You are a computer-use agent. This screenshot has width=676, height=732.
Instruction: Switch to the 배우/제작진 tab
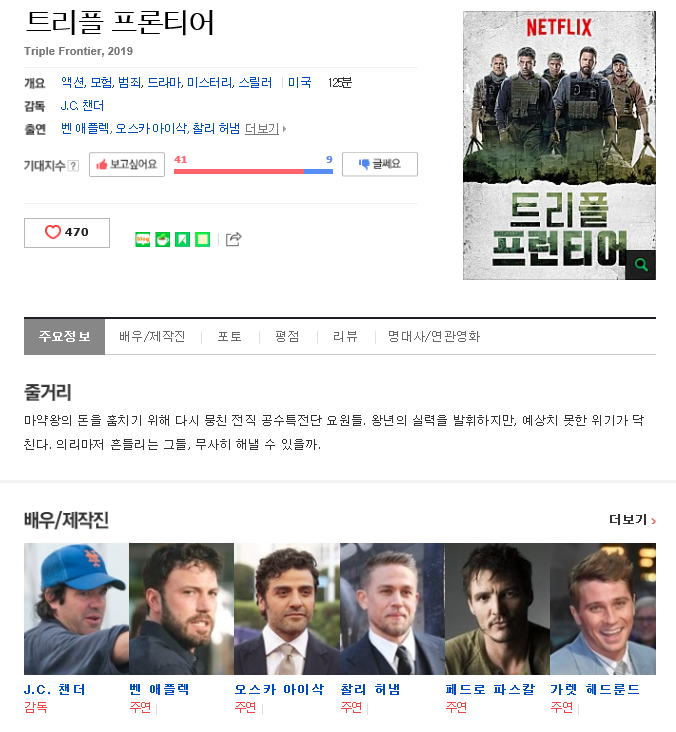point(152,337)
